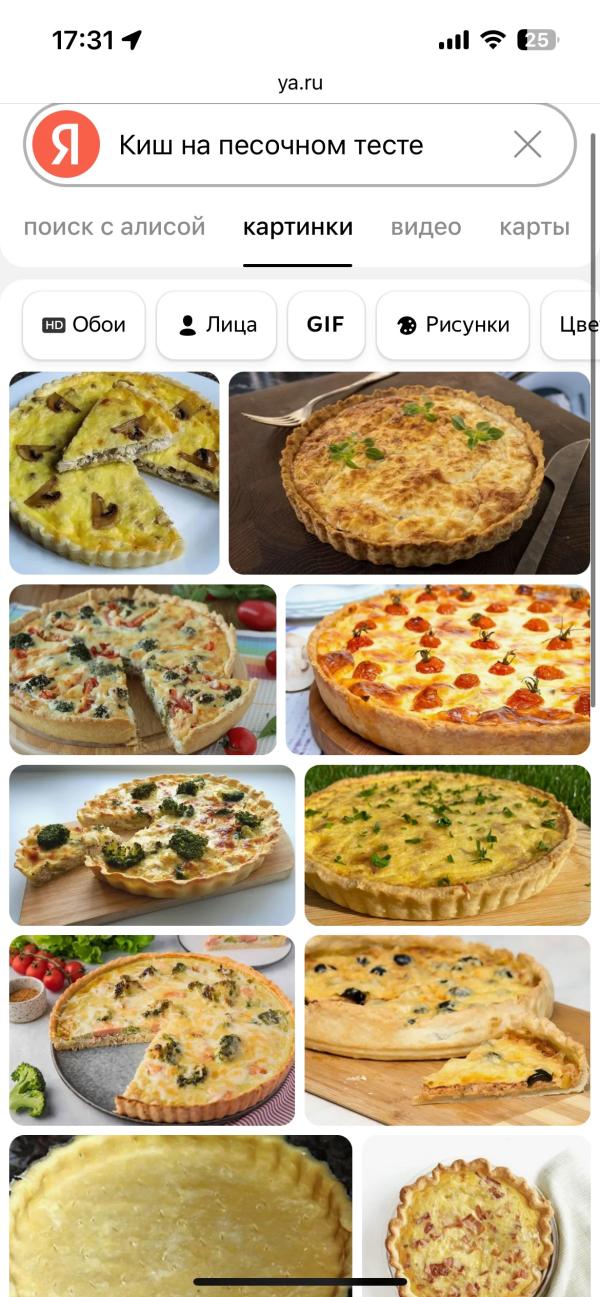Filter images by "Лица"
Viewport: 600px width, 1297px height.
coord(216,325)
